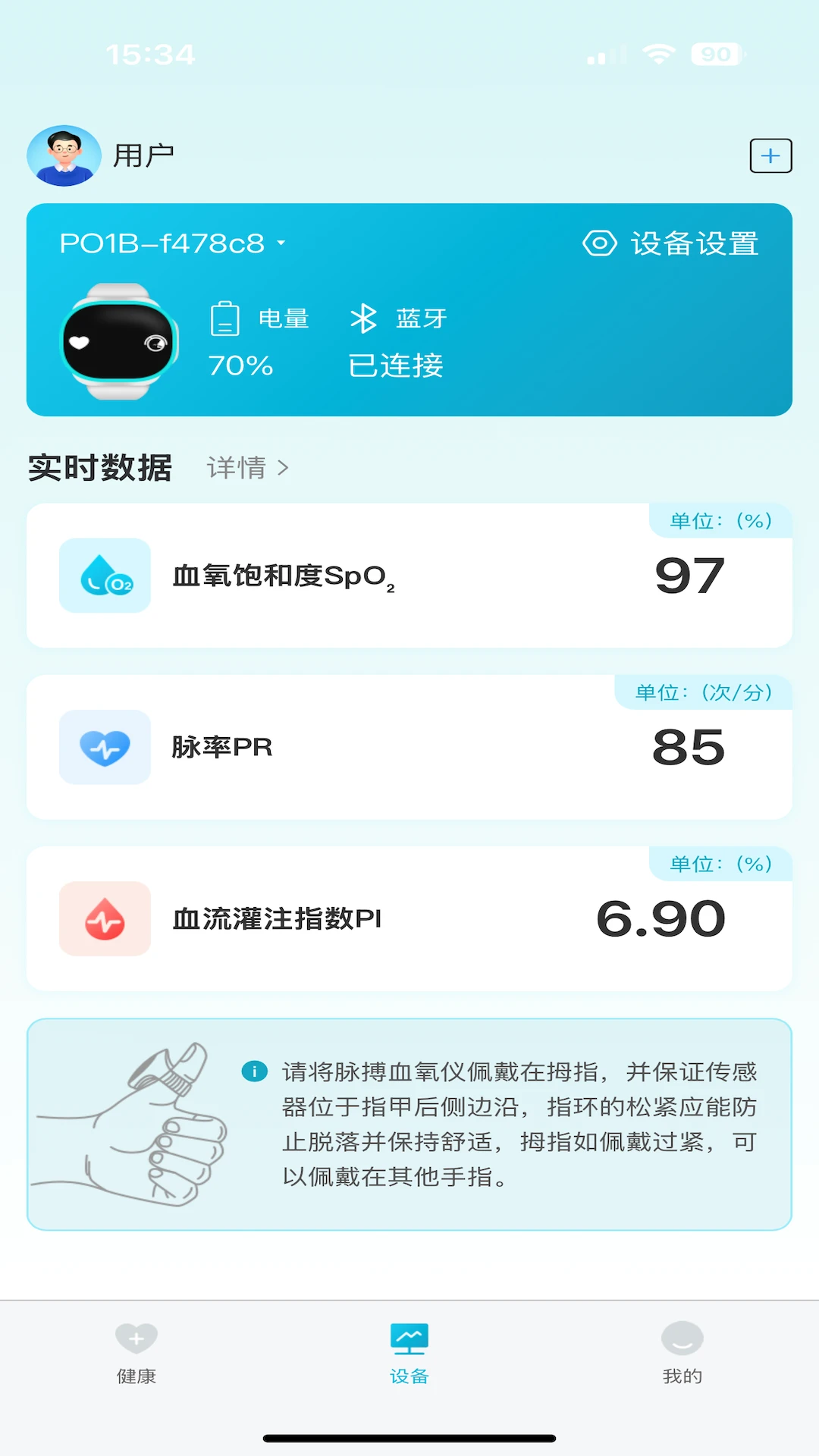Open the 血流灌注指数PI card
819x1456 pixels.
tap(409, 919)
